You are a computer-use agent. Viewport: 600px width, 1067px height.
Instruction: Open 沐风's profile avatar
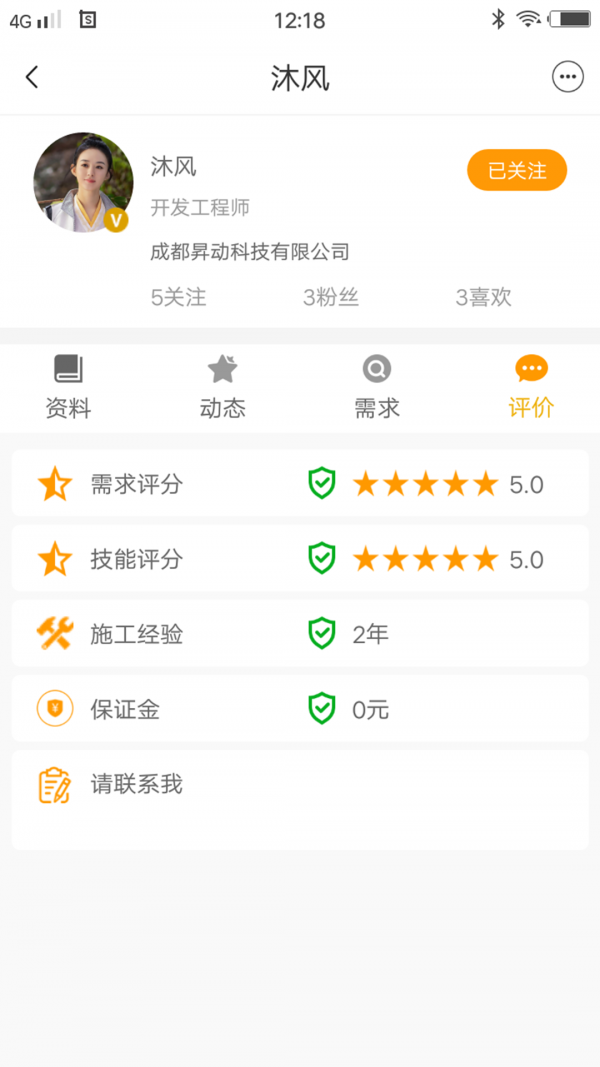83,182
